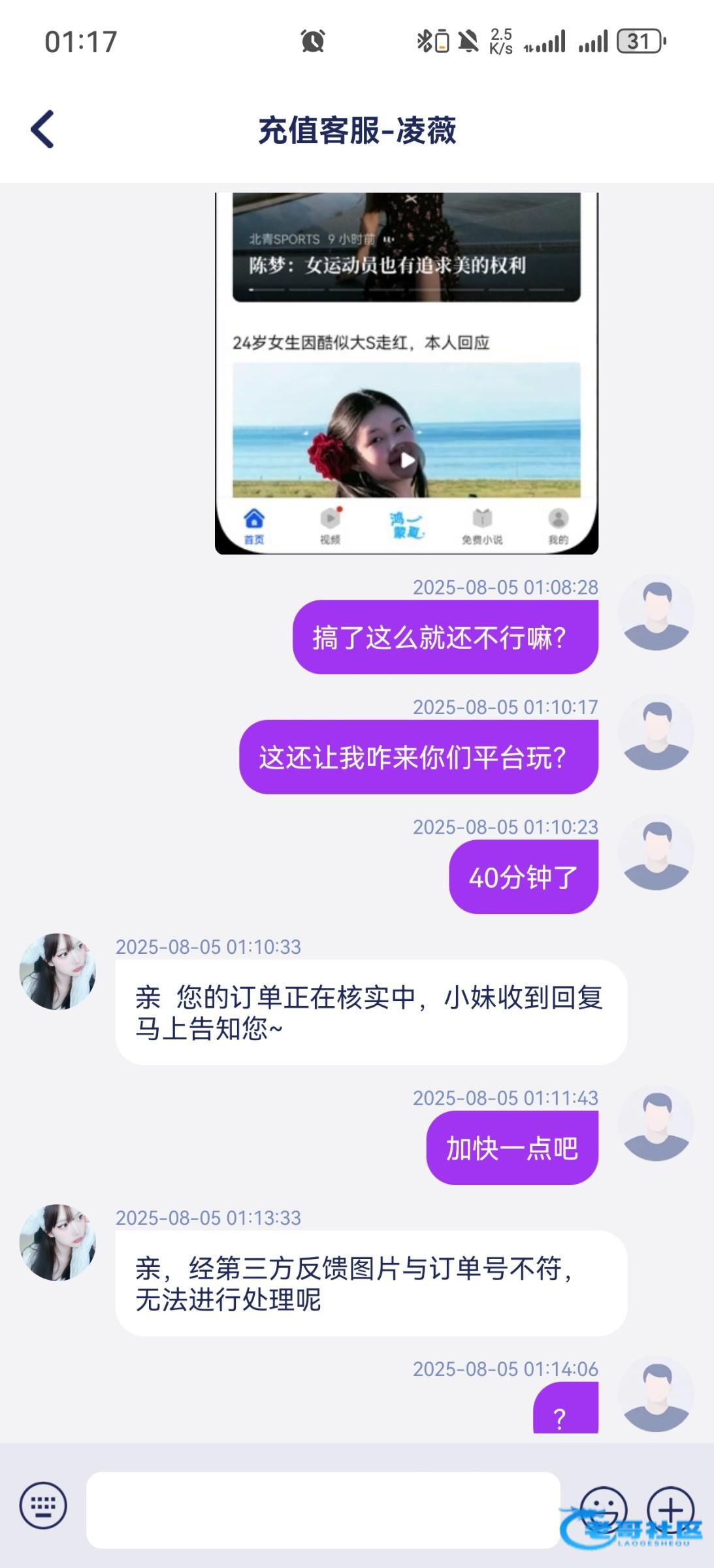Go back from the 充值客服-凌薇 chat
The width and height of the screenshot is (714, 1568).
[x=42, y=129]
